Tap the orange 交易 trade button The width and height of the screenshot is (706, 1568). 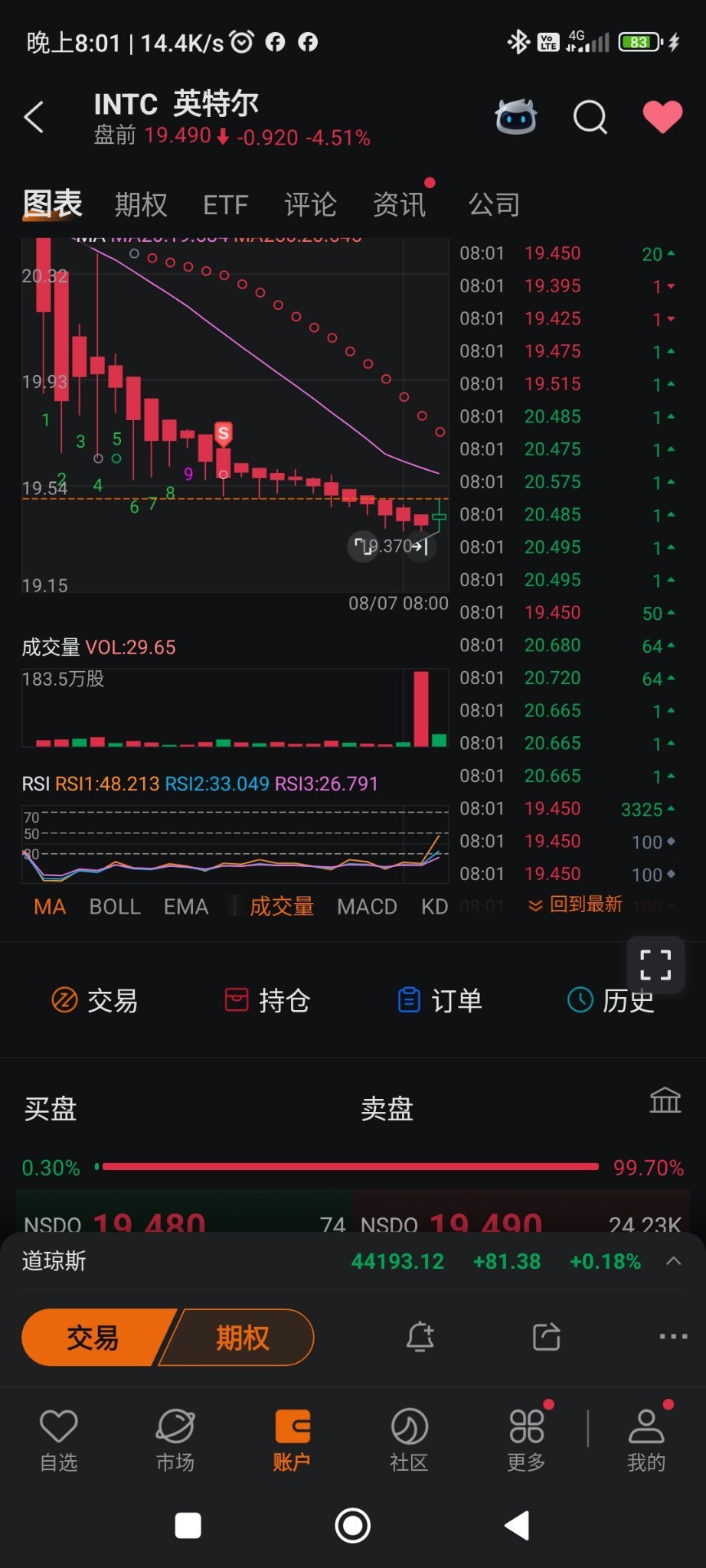[x=93, y=1338]
